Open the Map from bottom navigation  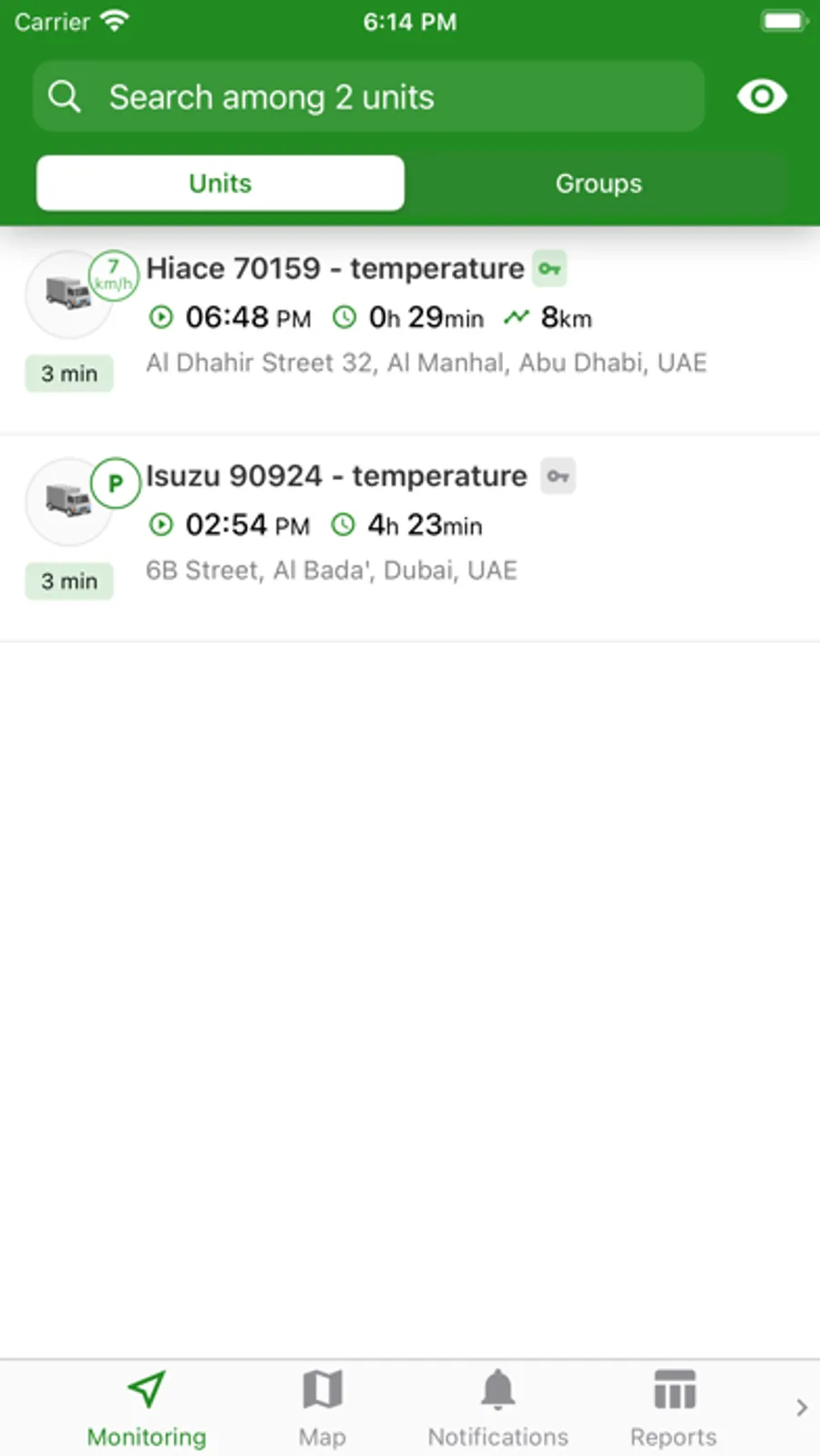pos(323,1392)
